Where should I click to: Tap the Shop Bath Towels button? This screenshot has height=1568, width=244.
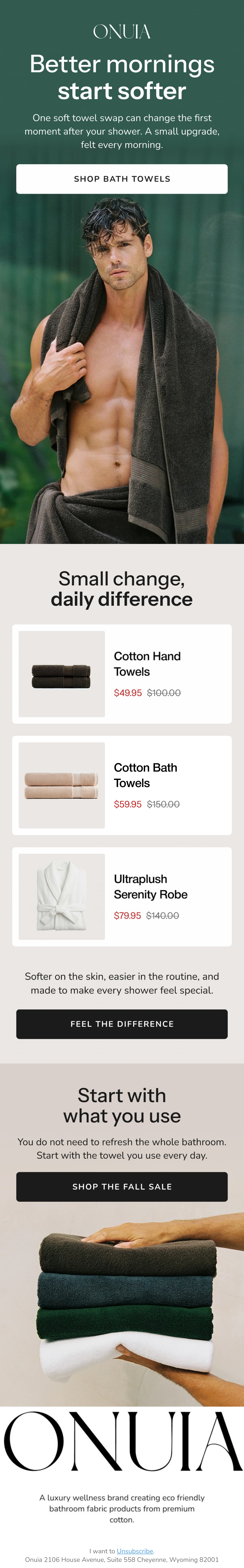(122, 179)
